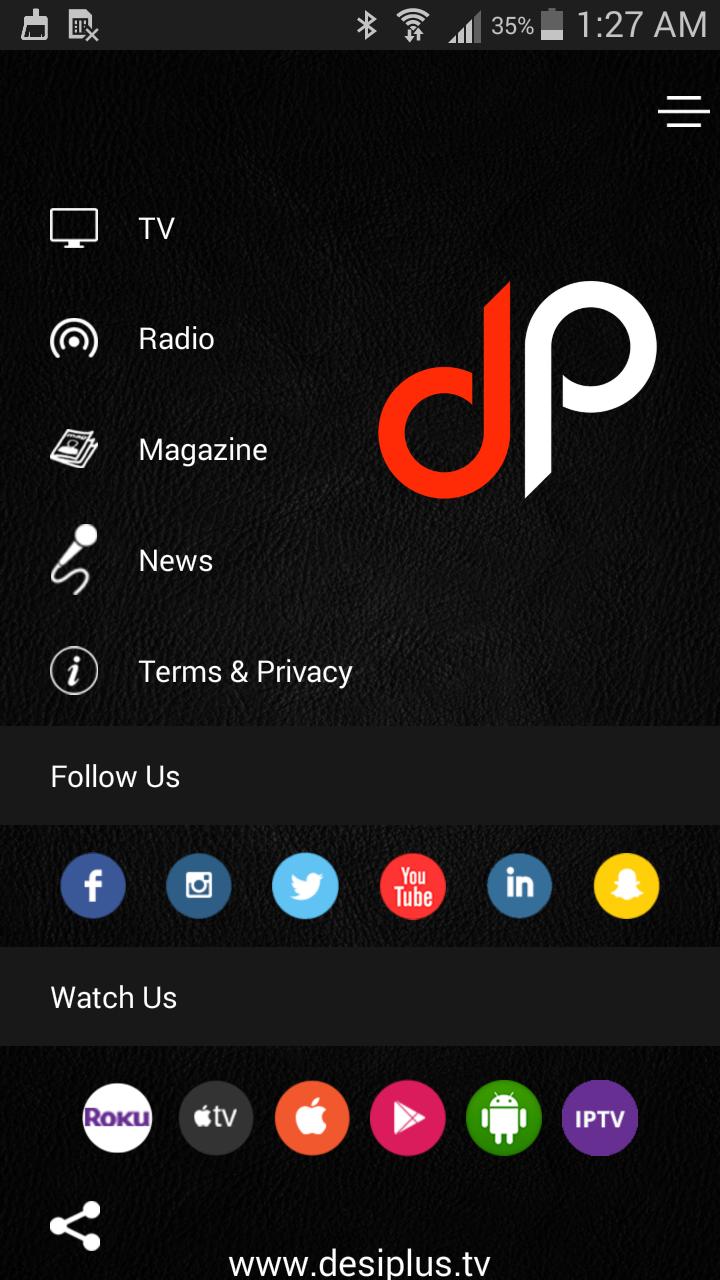
Task: Open the Google Play icon
Action: (407, 1118)
